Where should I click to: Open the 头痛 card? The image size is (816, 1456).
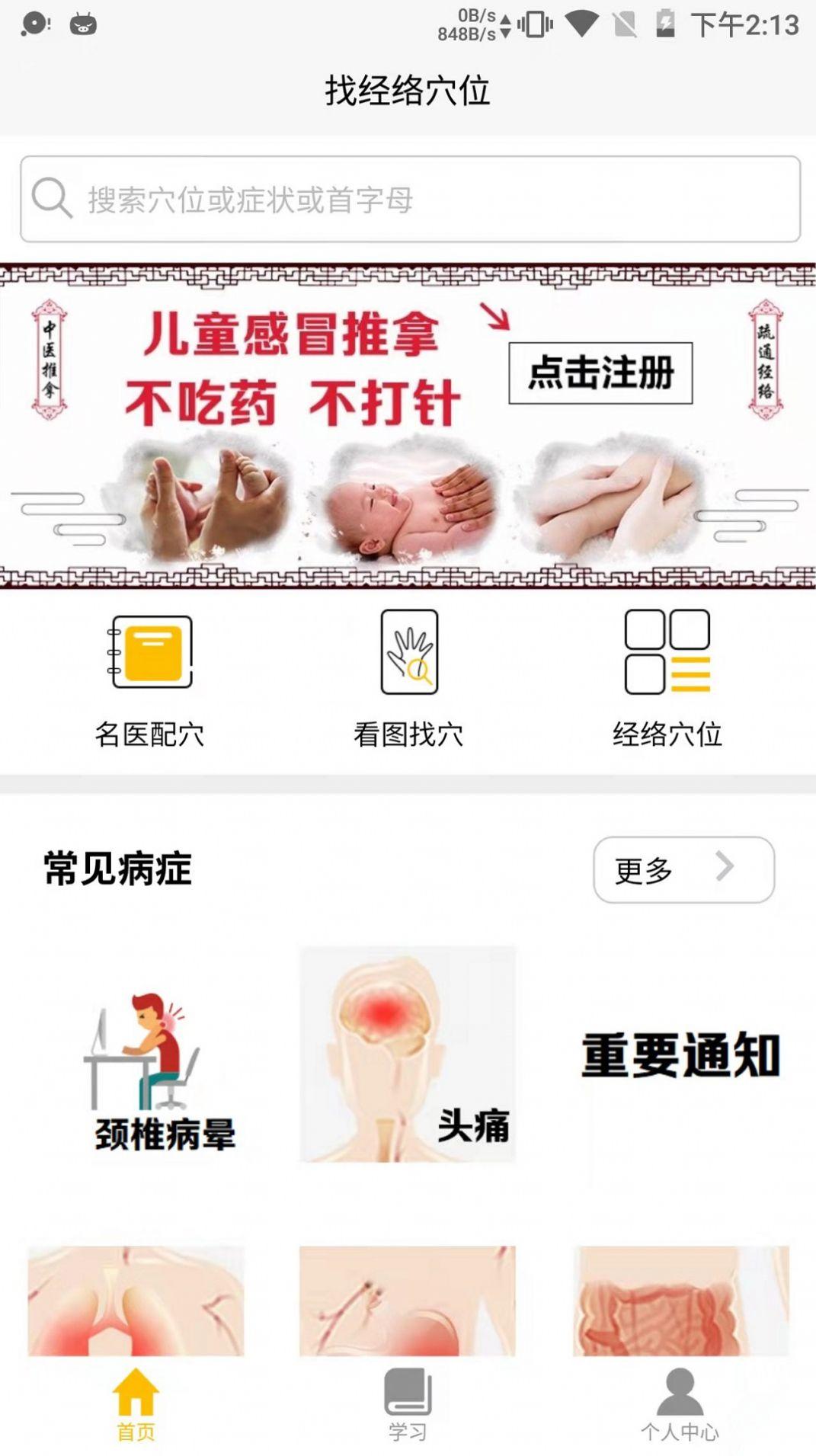408,1054
